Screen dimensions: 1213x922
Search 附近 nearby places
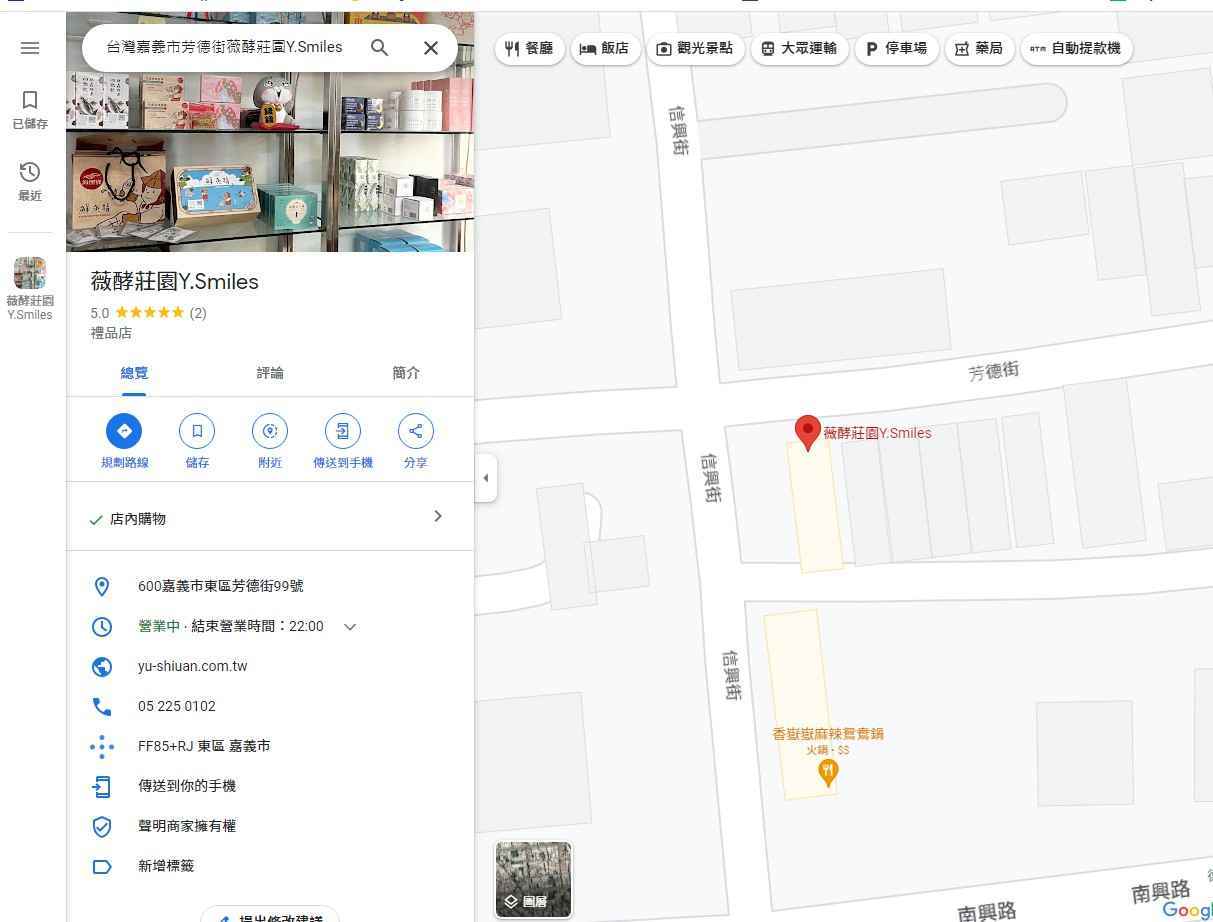tap(270, 431)
